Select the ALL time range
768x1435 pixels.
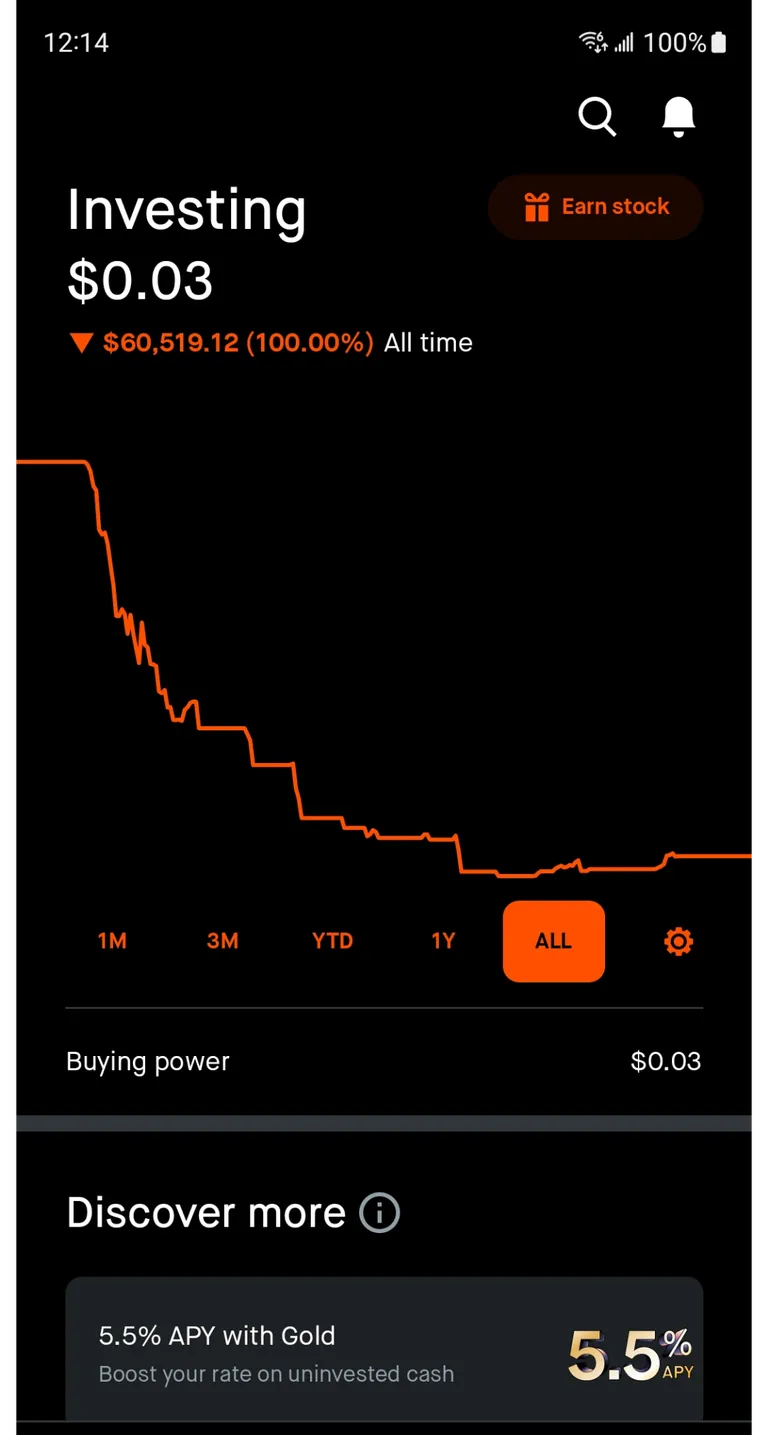click(x=553, y=941)
